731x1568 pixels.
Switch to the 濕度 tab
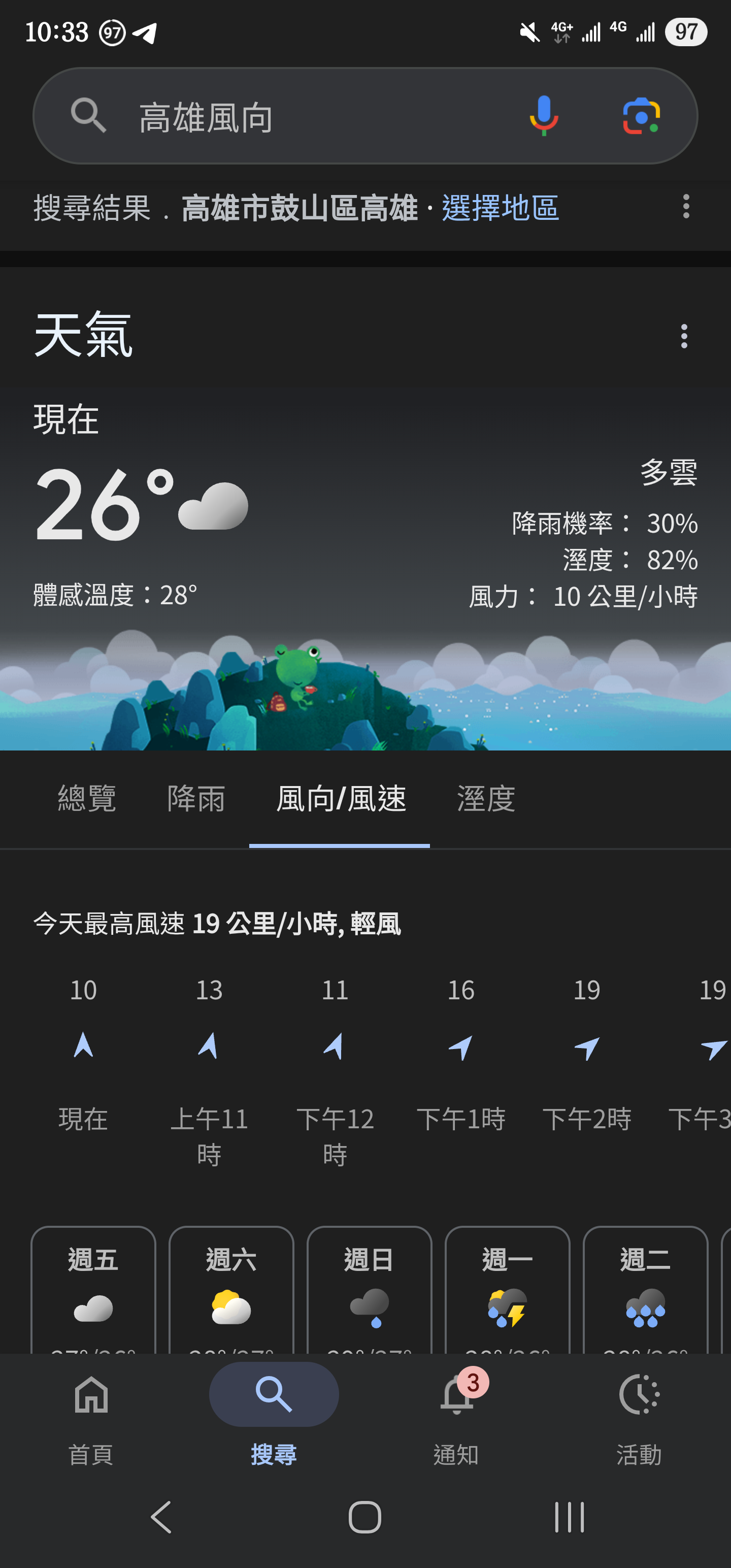tap(486, 799)
